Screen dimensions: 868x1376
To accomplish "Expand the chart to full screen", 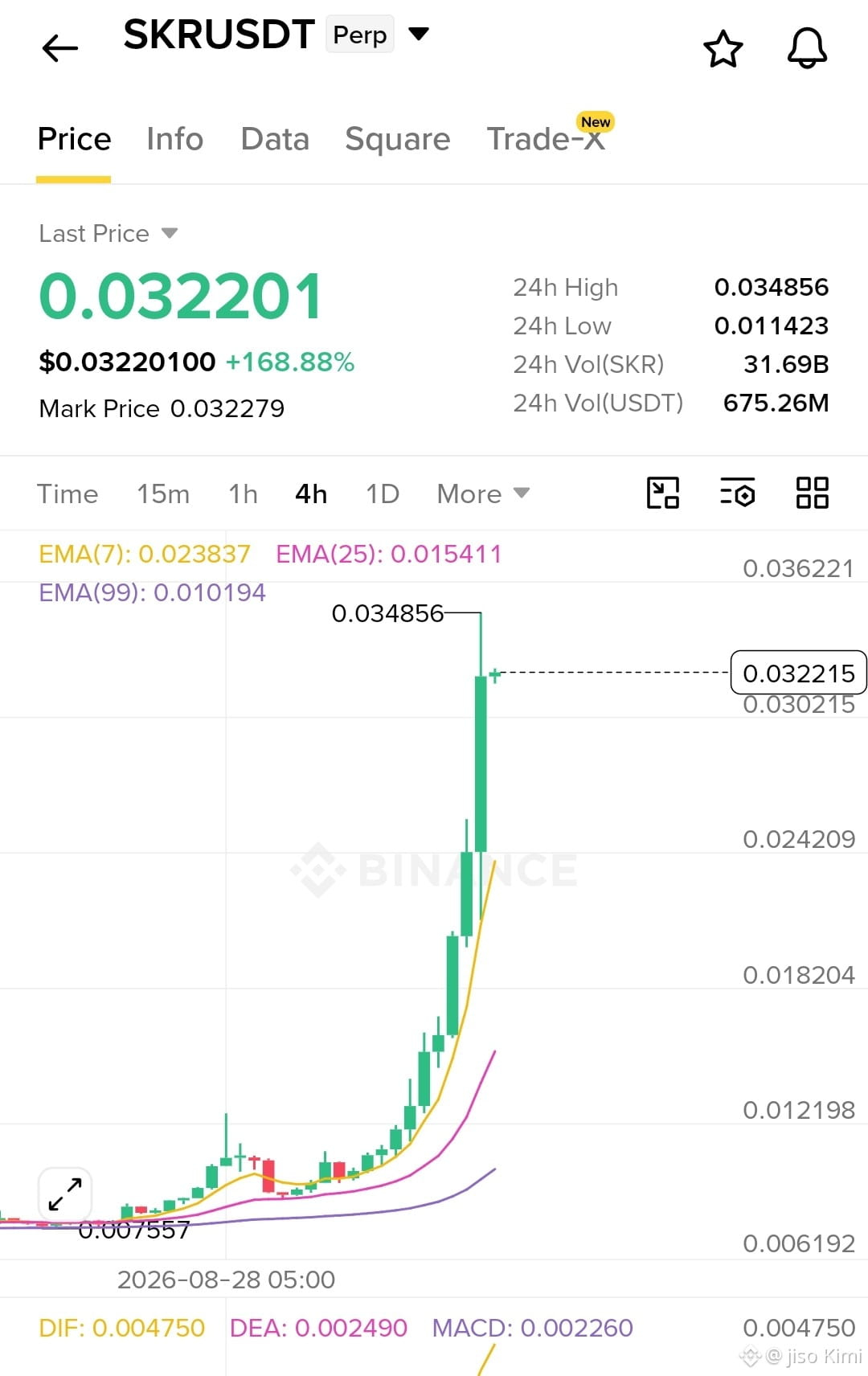I will tap(65, 1194).
